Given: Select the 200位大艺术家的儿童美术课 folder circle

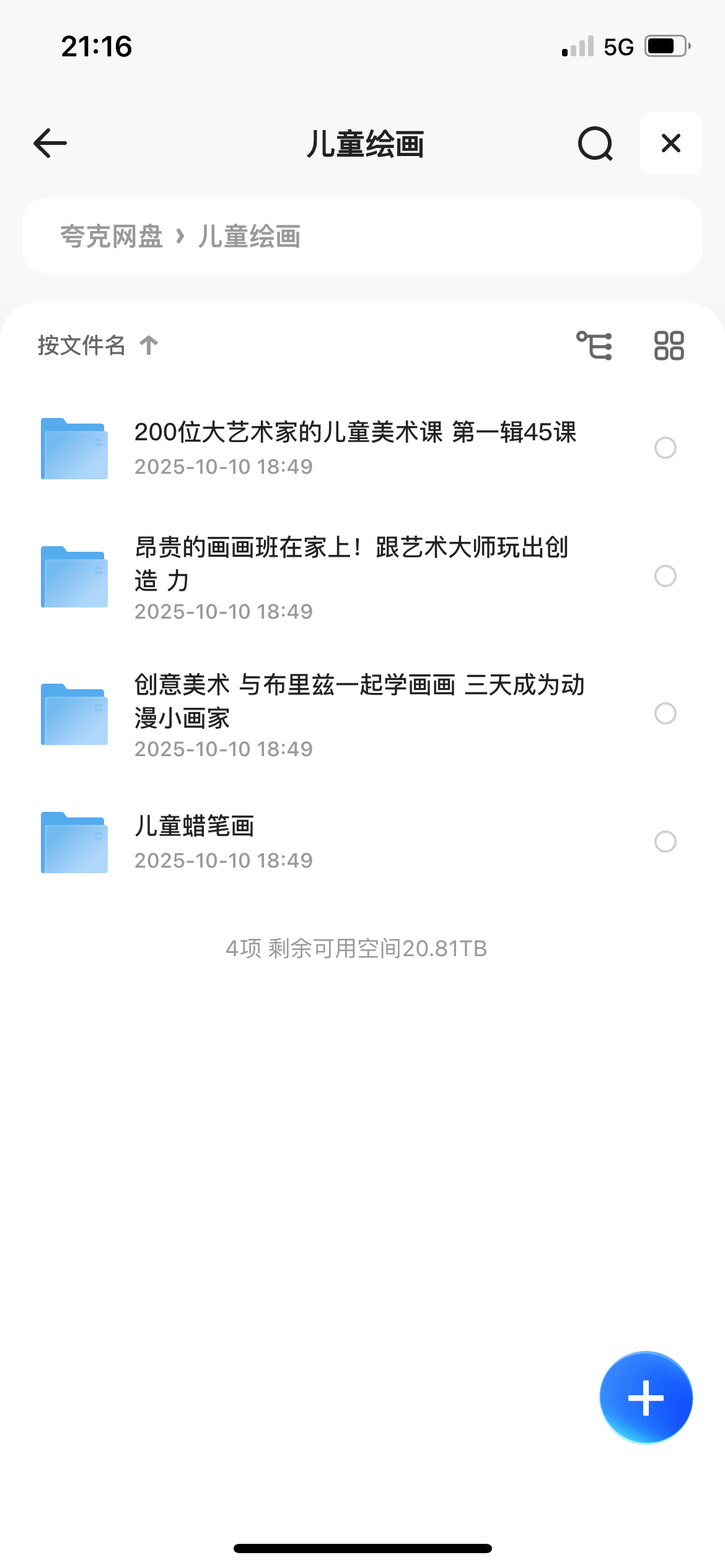Looking at the screenshot, I should click(665, 448).
